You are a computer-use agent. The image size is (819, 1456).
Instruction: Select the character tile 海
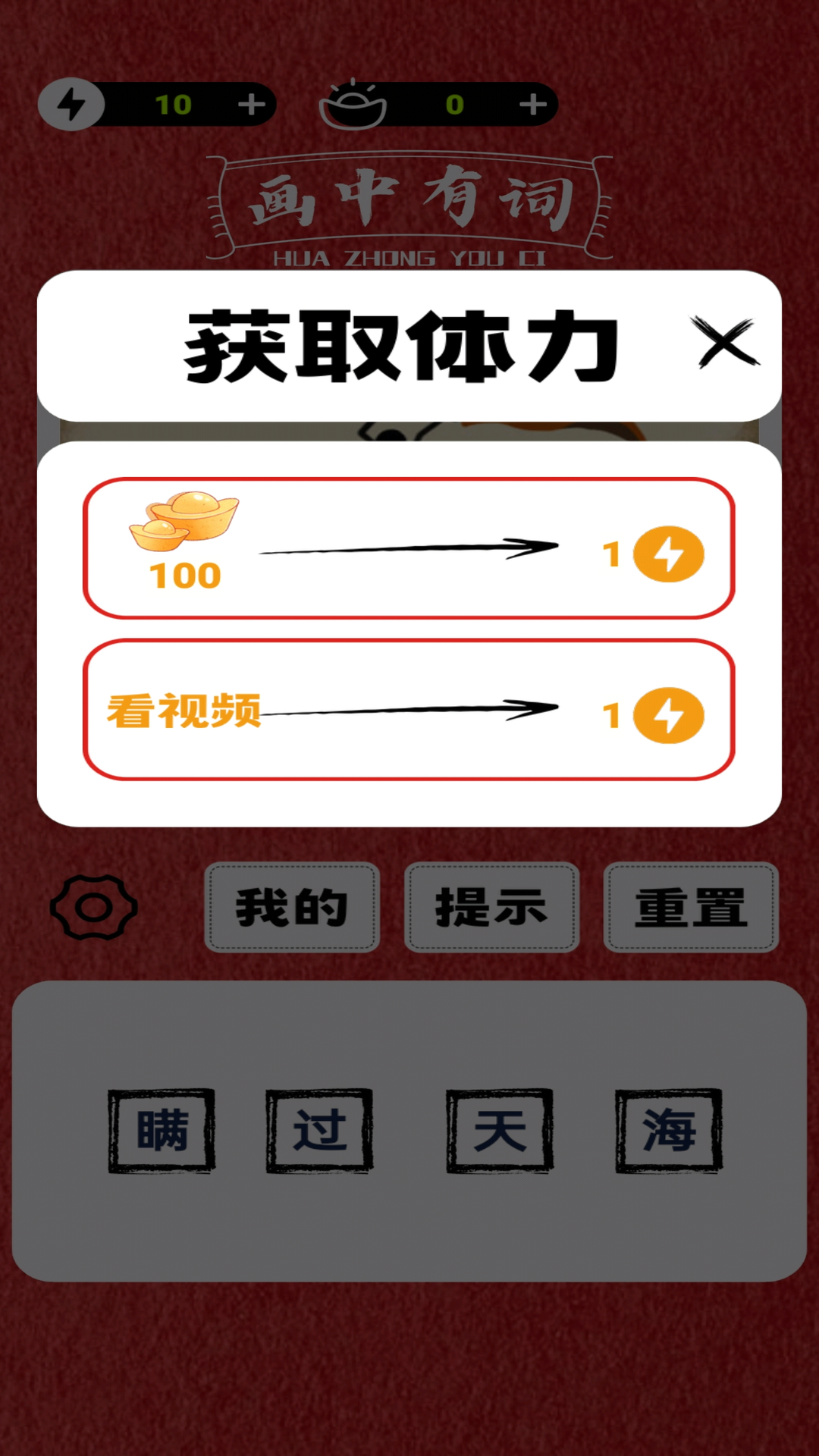666,1130
